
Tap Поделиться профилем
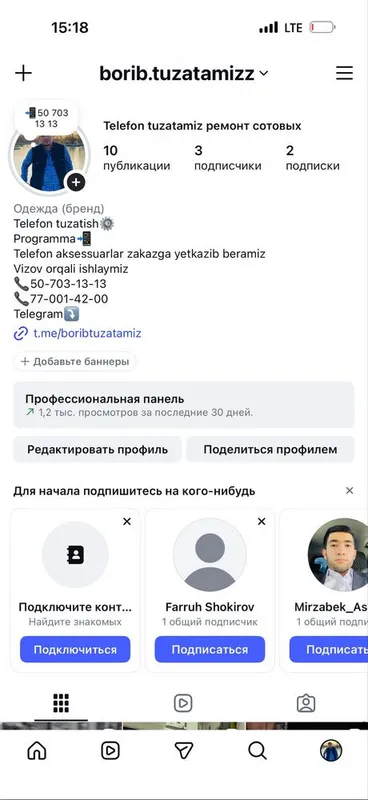[x=270, y=449]
